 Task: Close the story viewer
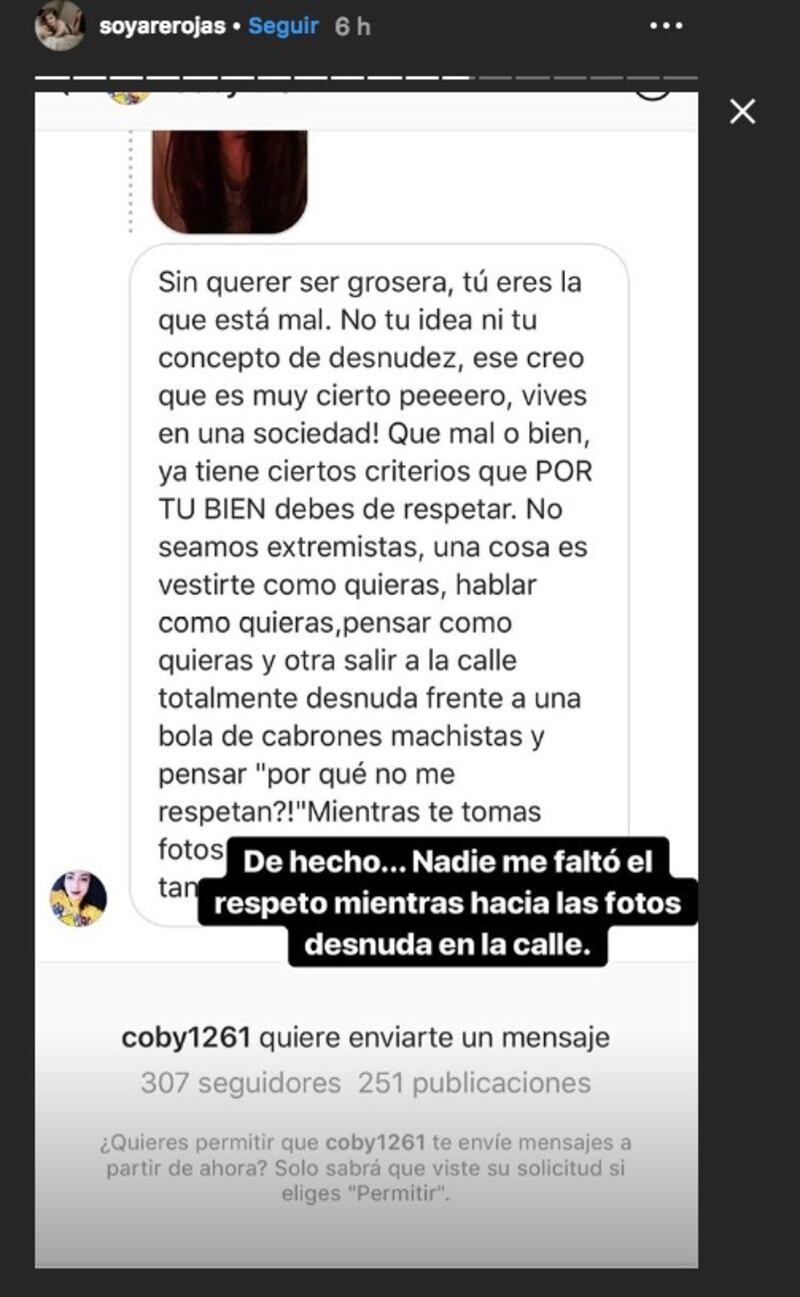point(742,112)
